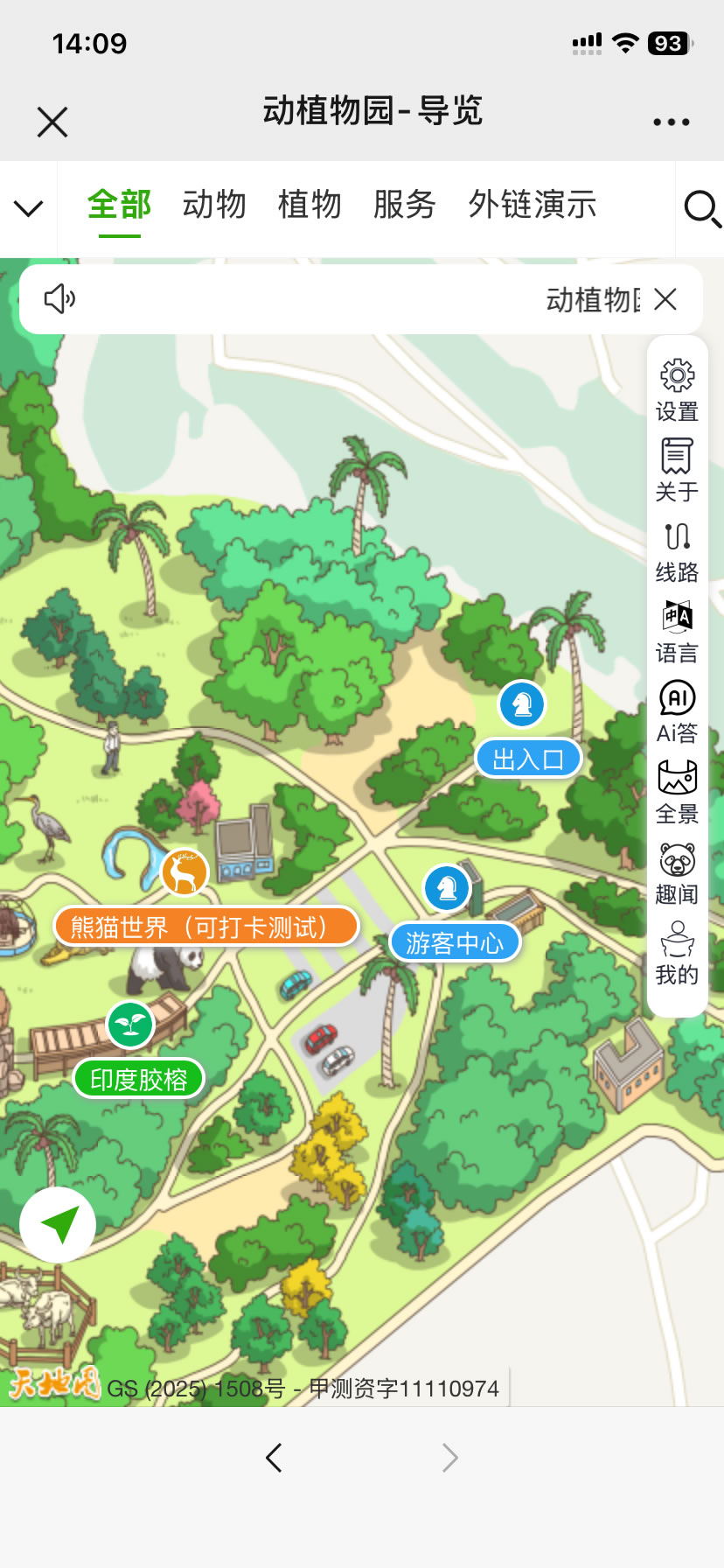Screen dimensions: 724x1568
Task: Expand the category filter chevron
Action: point(27,206)
